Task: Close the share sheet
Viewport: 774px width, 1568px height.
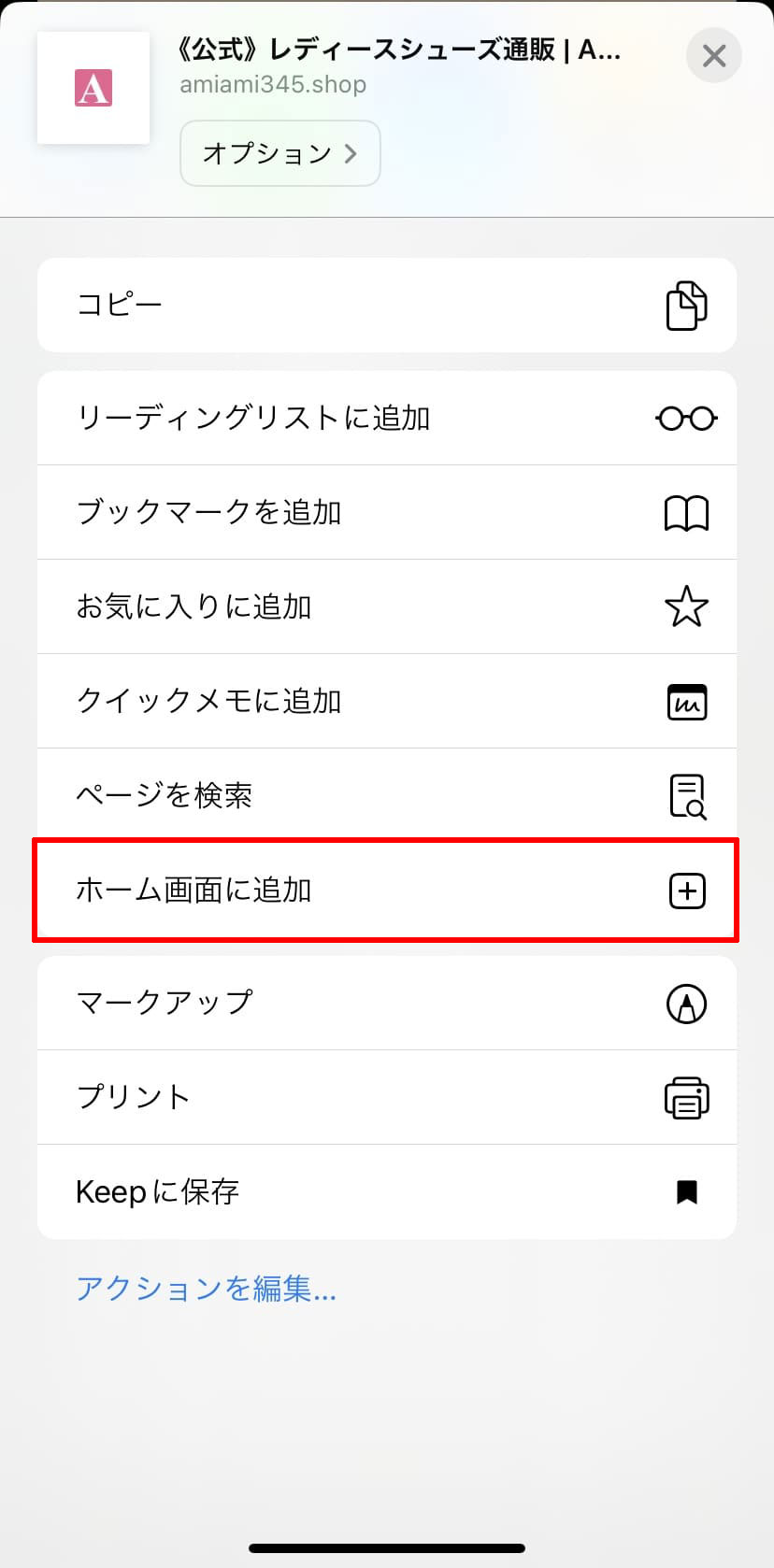Action: 713,56
